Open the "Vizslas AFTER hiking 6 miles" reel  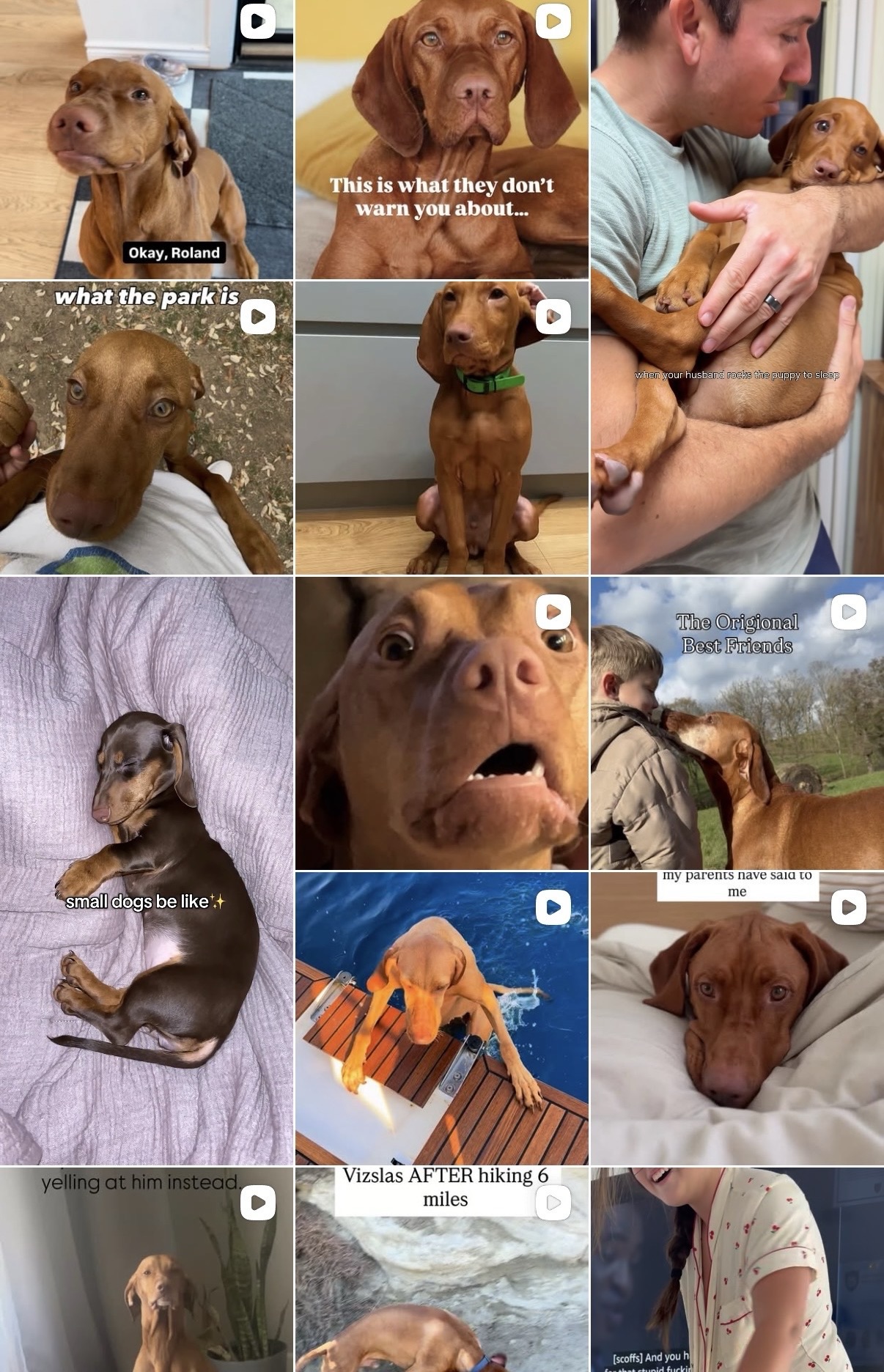(x=442, y=1269)
